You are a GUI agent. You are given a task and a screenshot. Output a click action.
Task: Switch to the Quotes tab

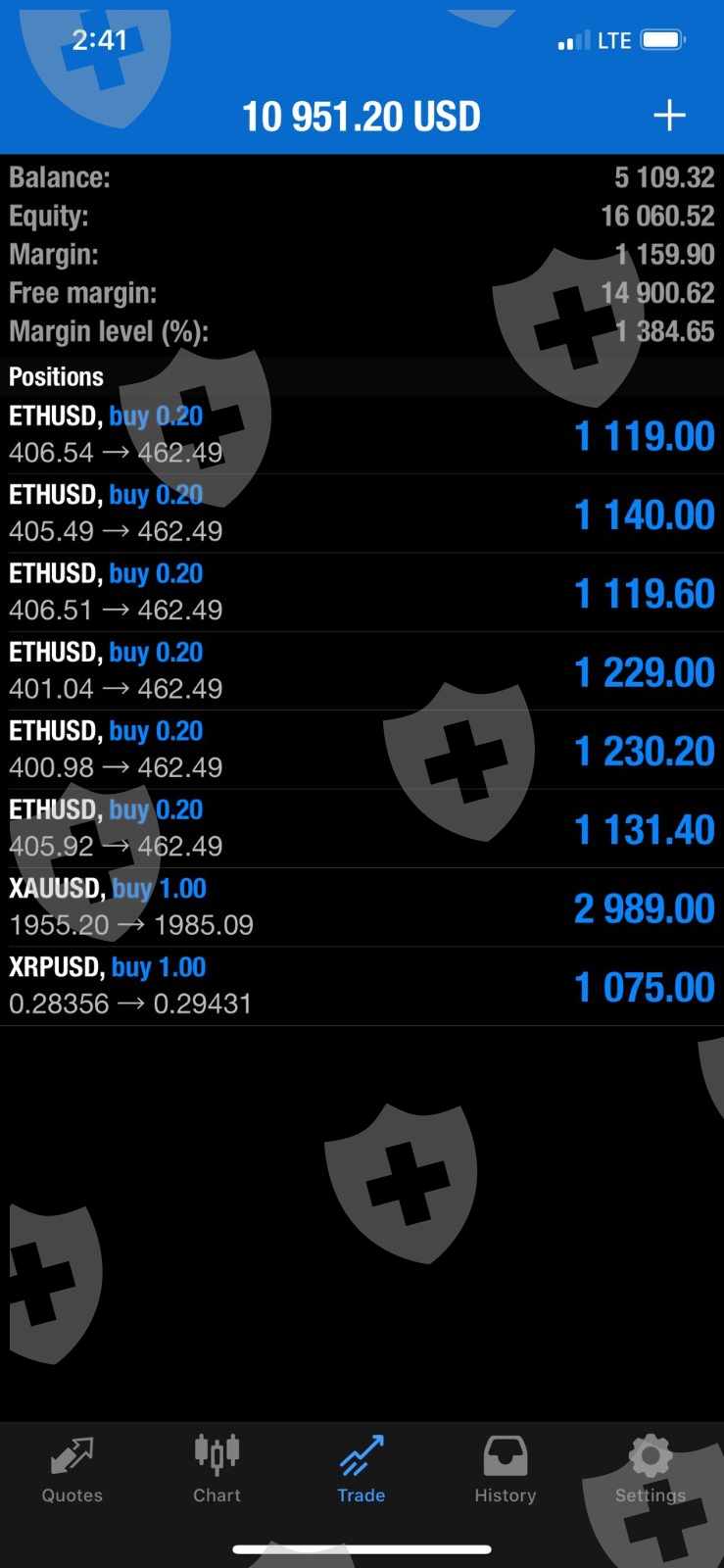[x=72, y=1468]
